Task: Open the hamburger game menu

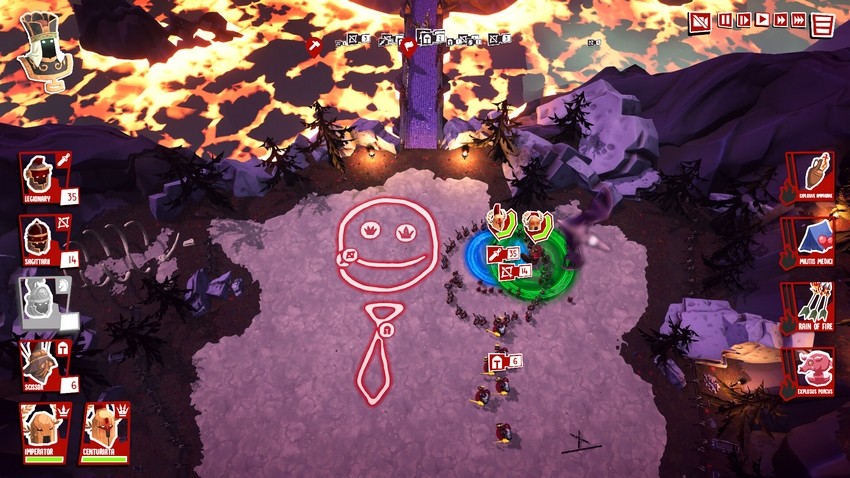Action: pyautogui.click(x=823, y=25)
